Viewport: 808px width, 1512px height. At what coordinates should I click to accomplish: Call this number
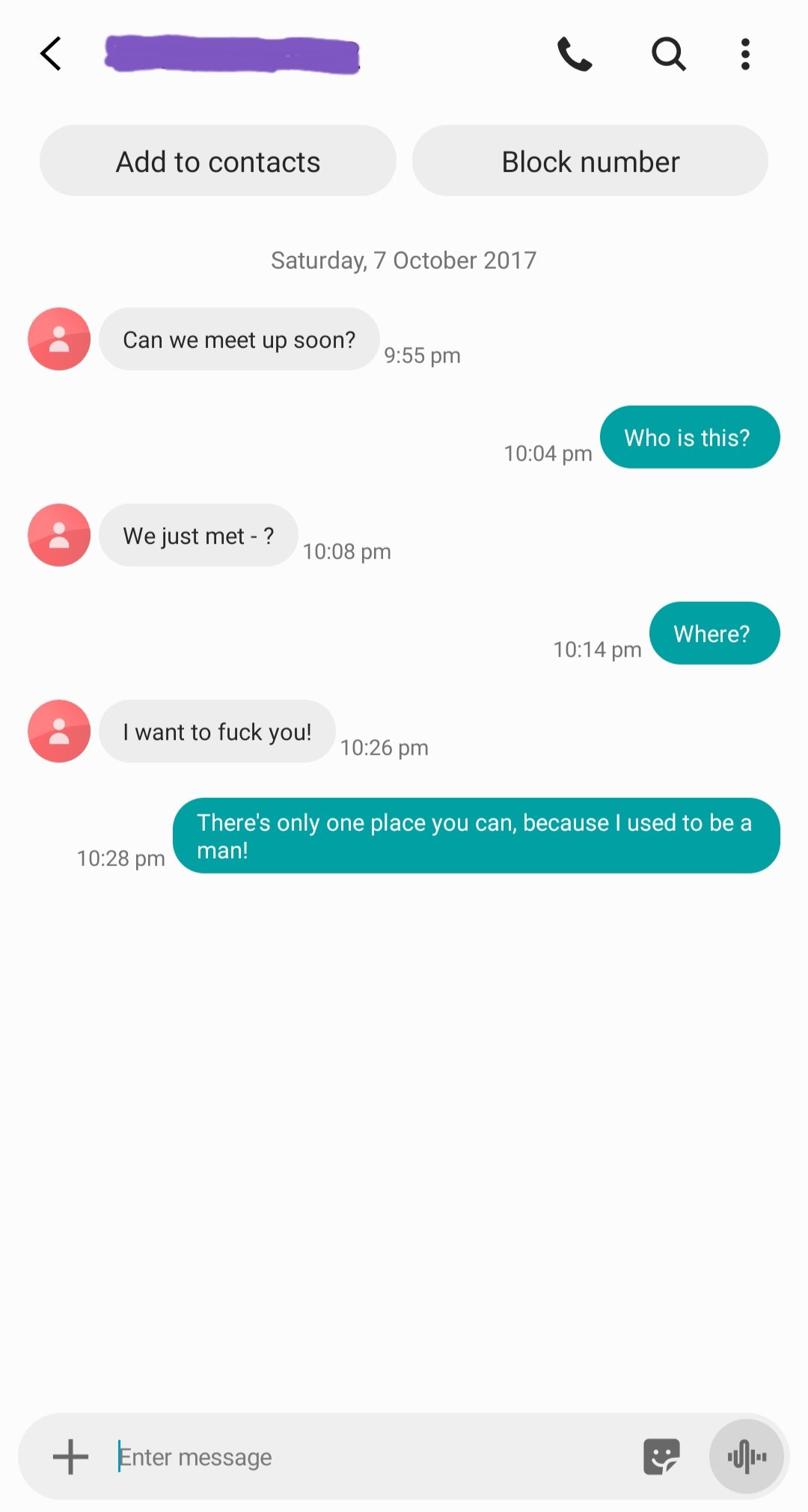575,54
